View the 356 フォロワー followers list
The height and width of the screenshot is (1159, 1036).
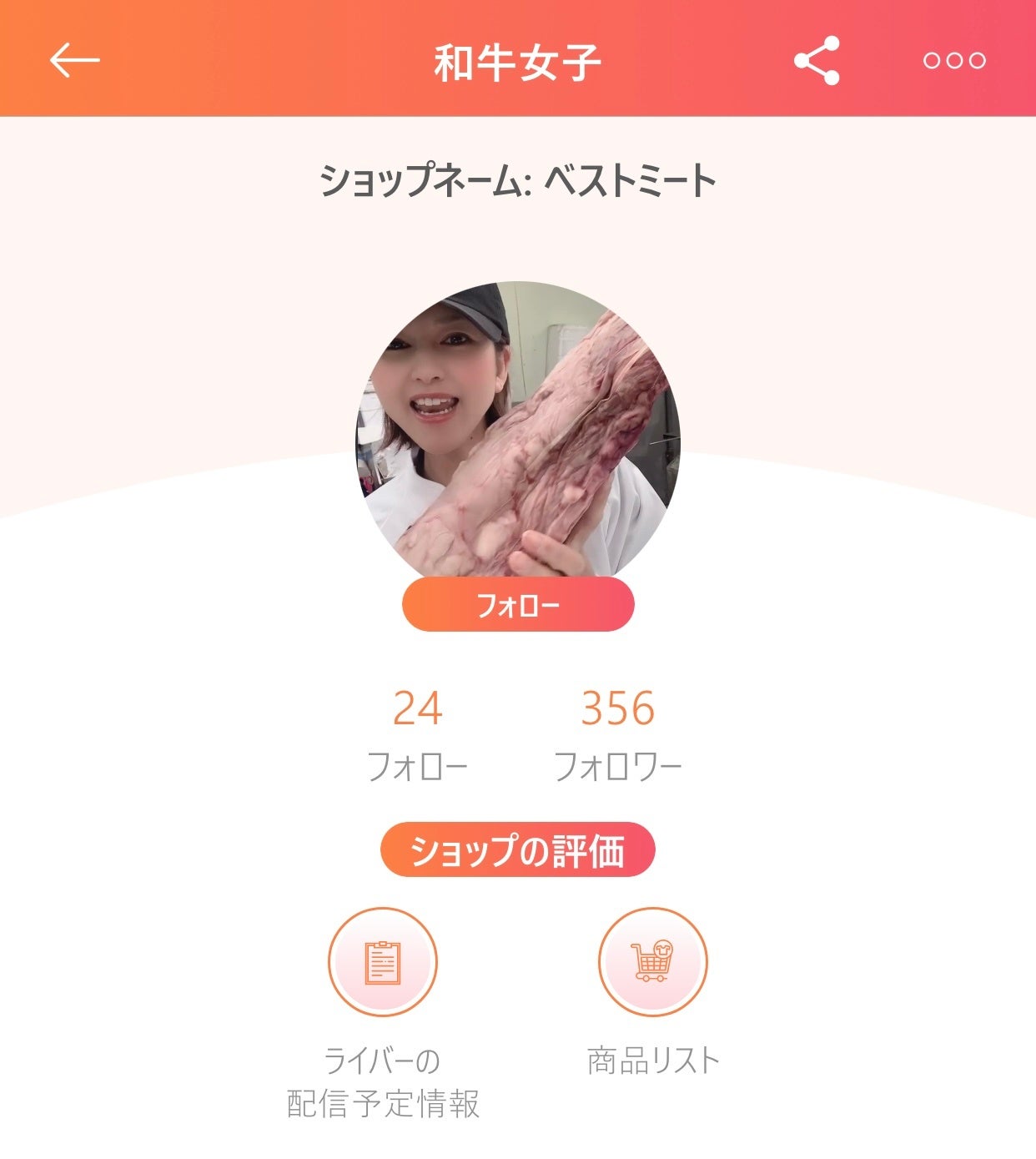[x=618, y=733]
